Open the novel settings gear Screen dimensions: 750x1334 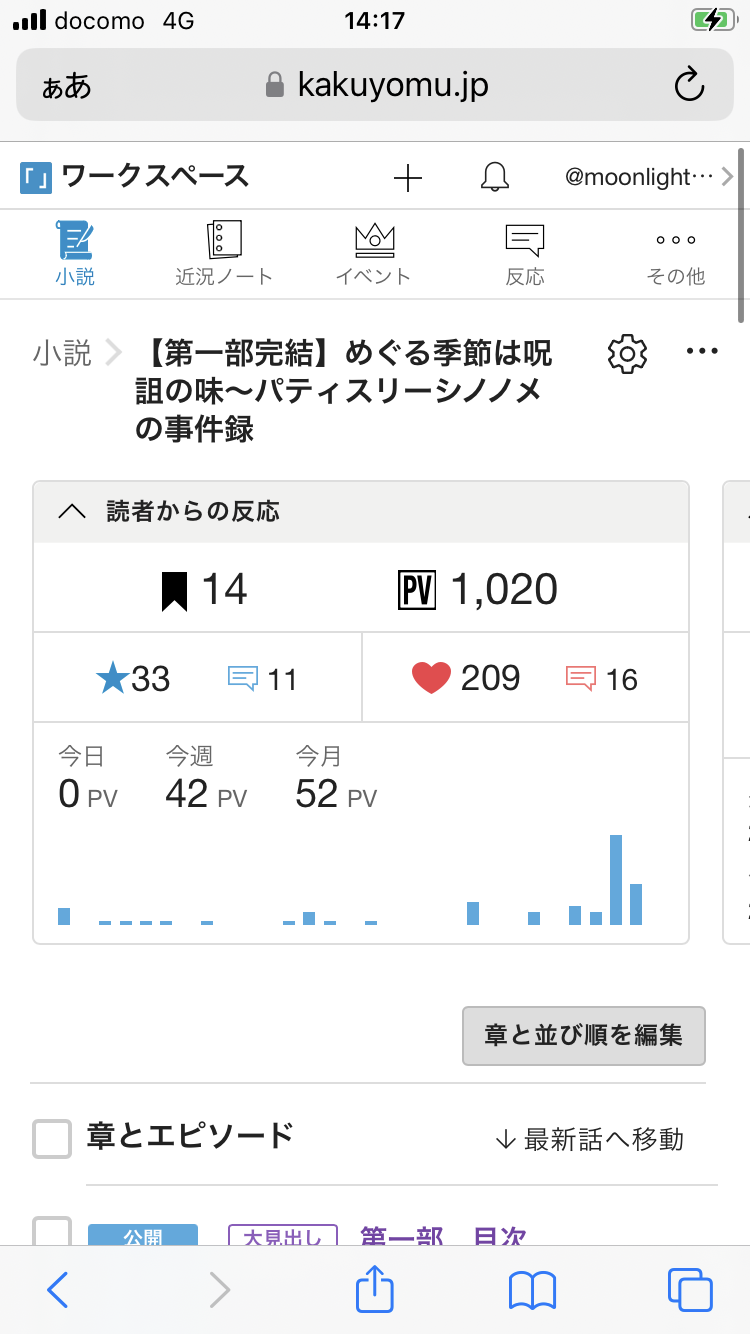point(627,353)
